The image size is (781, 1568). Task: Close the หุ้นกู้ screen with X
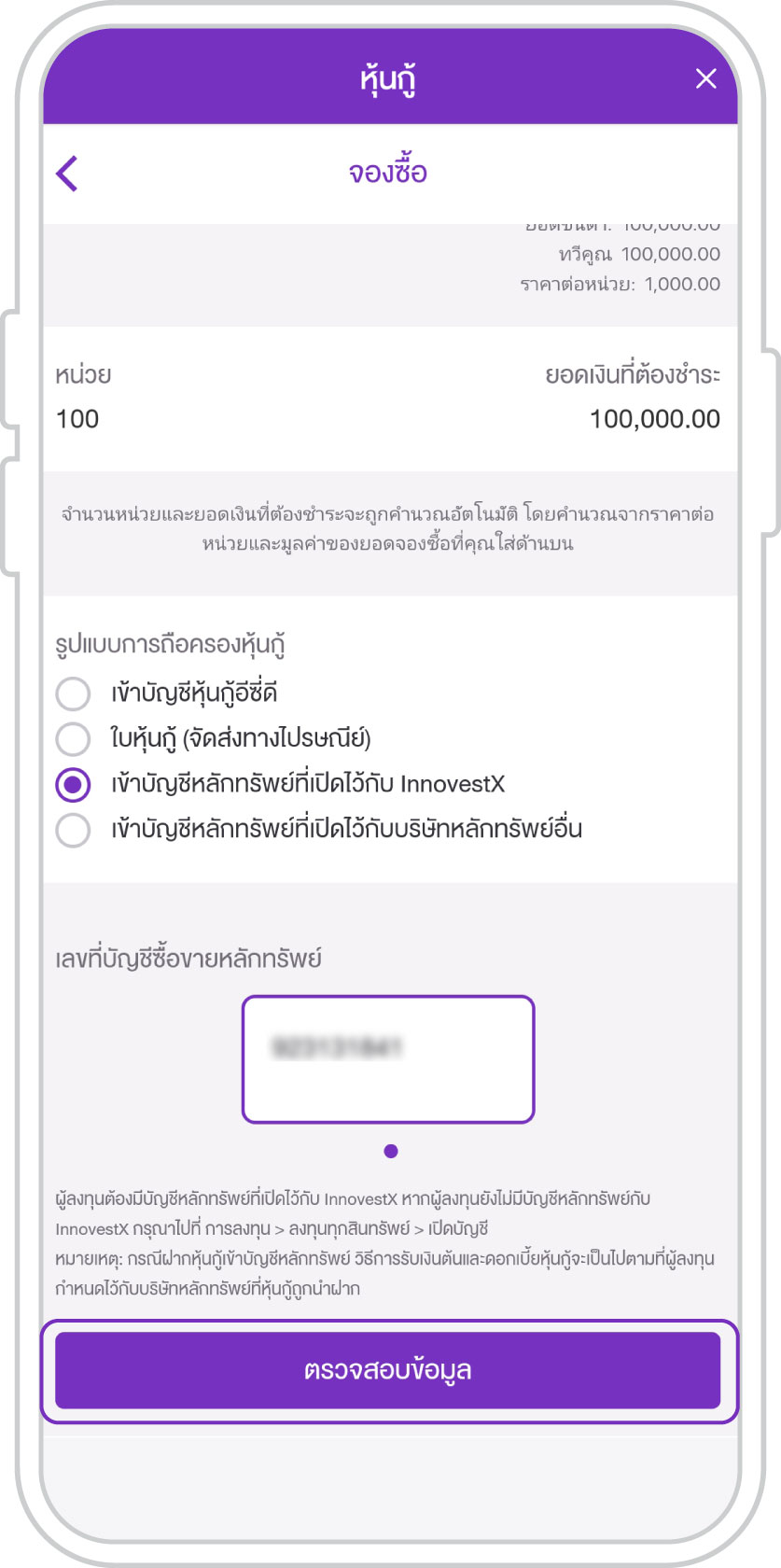[x=706, y=79]
